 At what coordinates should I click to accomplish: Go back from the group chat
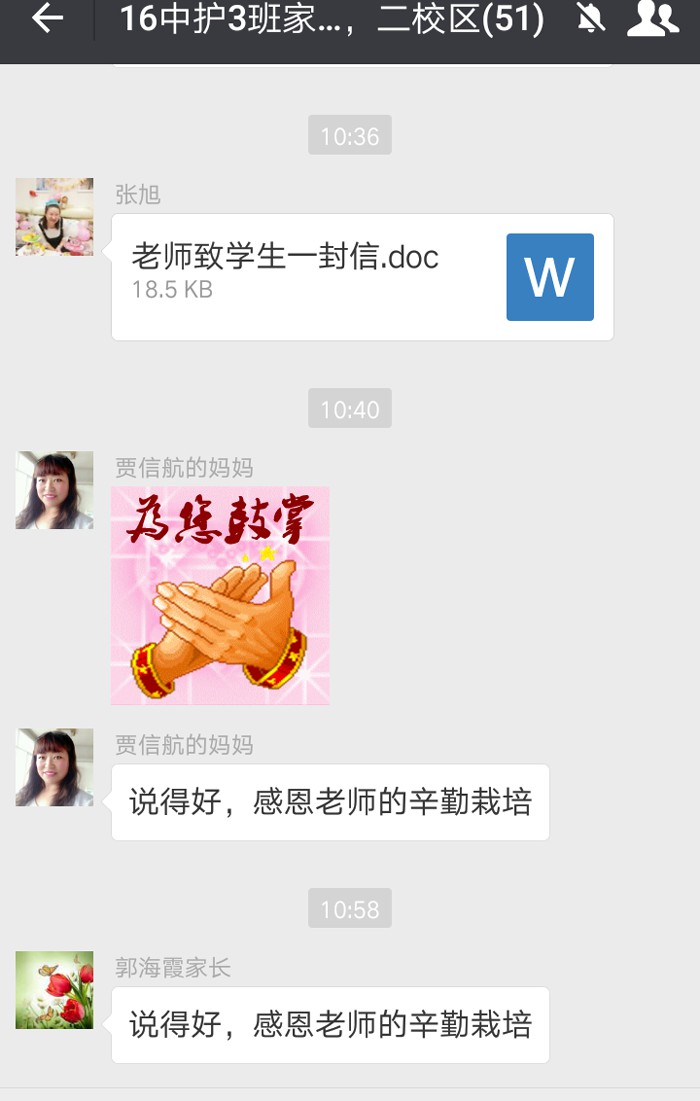click(46, 19)
